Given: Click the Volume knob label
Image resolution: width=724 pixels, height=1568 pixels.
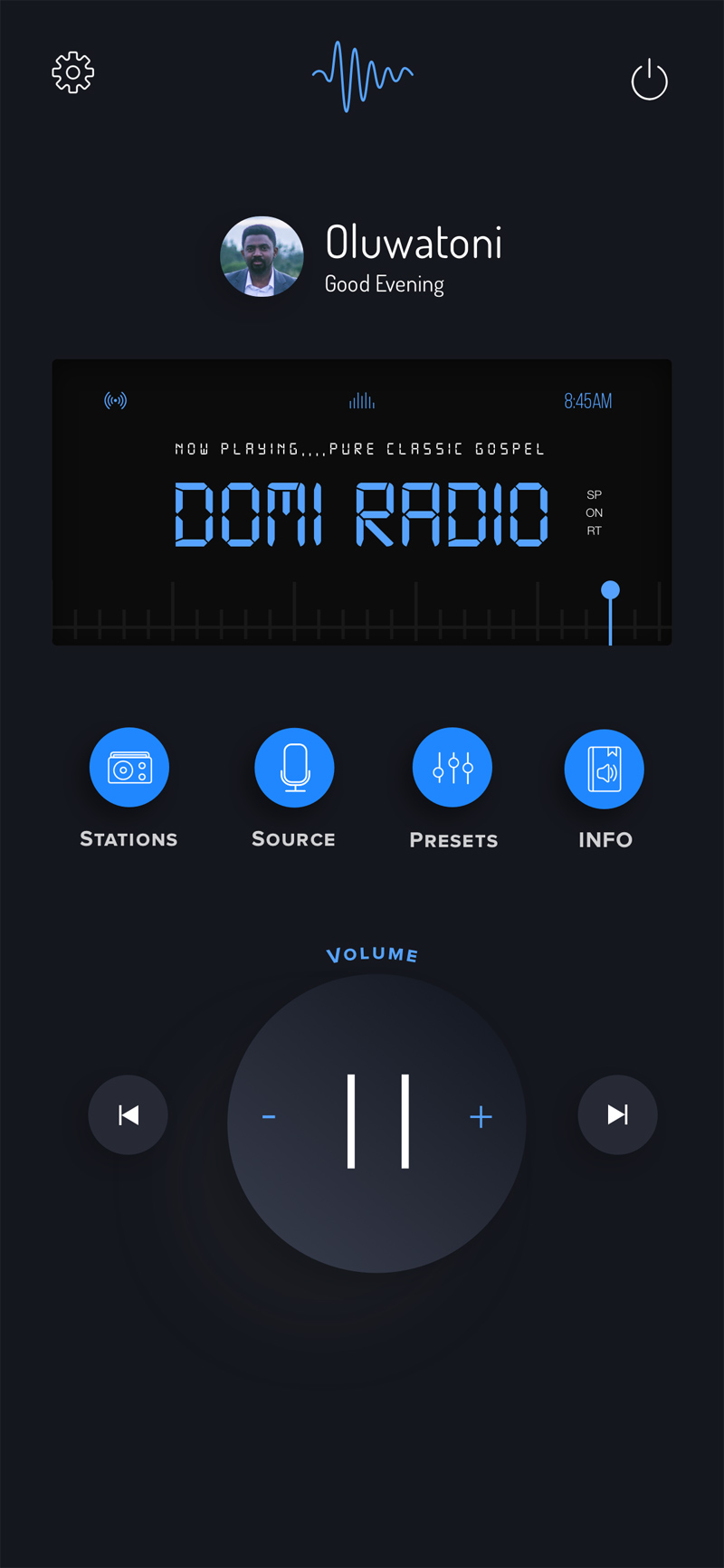Looking at the screenshot, I should pyautogui.click(x=371, y=953).
